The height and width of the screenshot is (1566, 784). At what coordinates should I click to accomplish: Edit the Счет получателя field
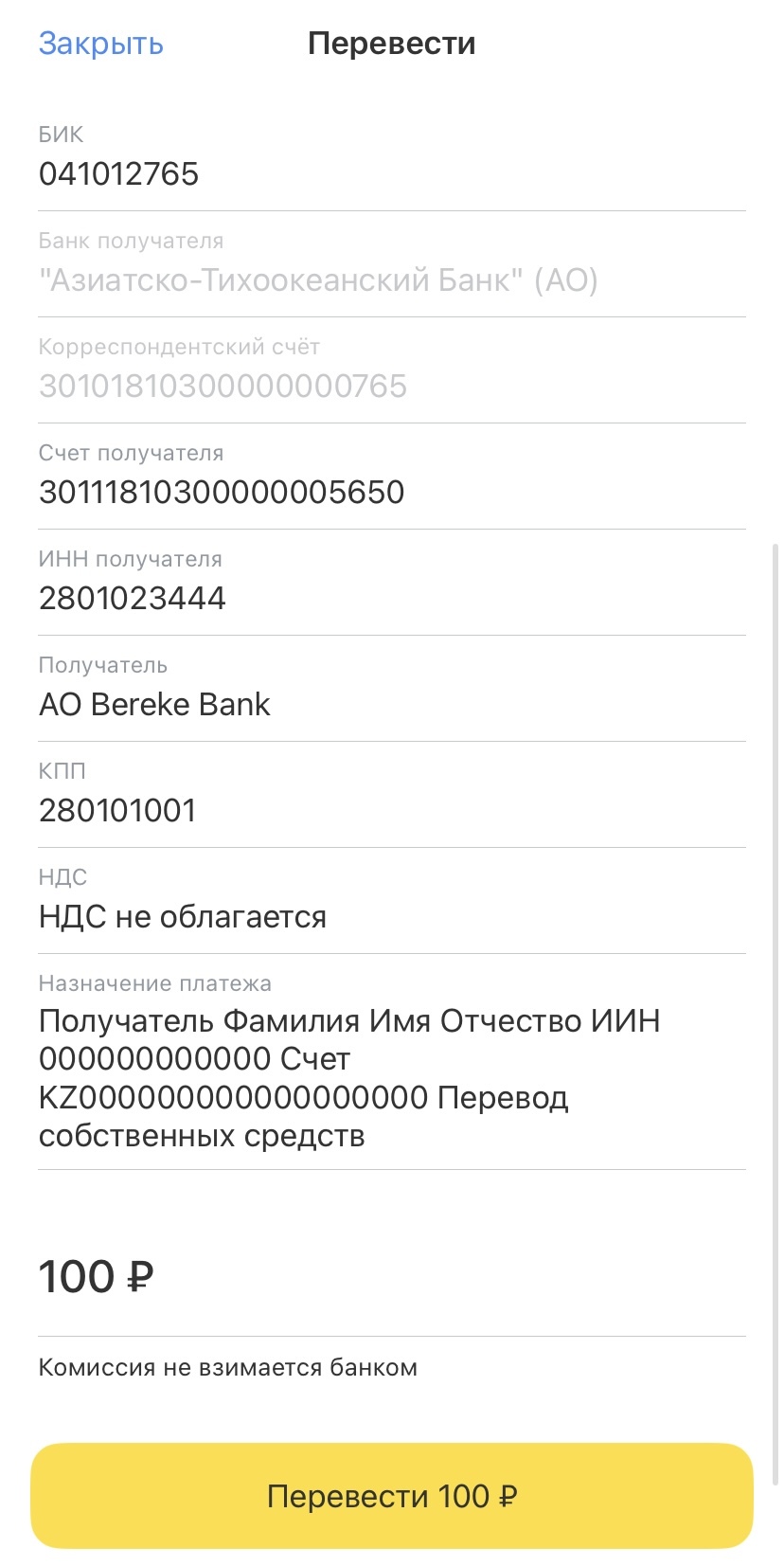click(x=392, y=477)
